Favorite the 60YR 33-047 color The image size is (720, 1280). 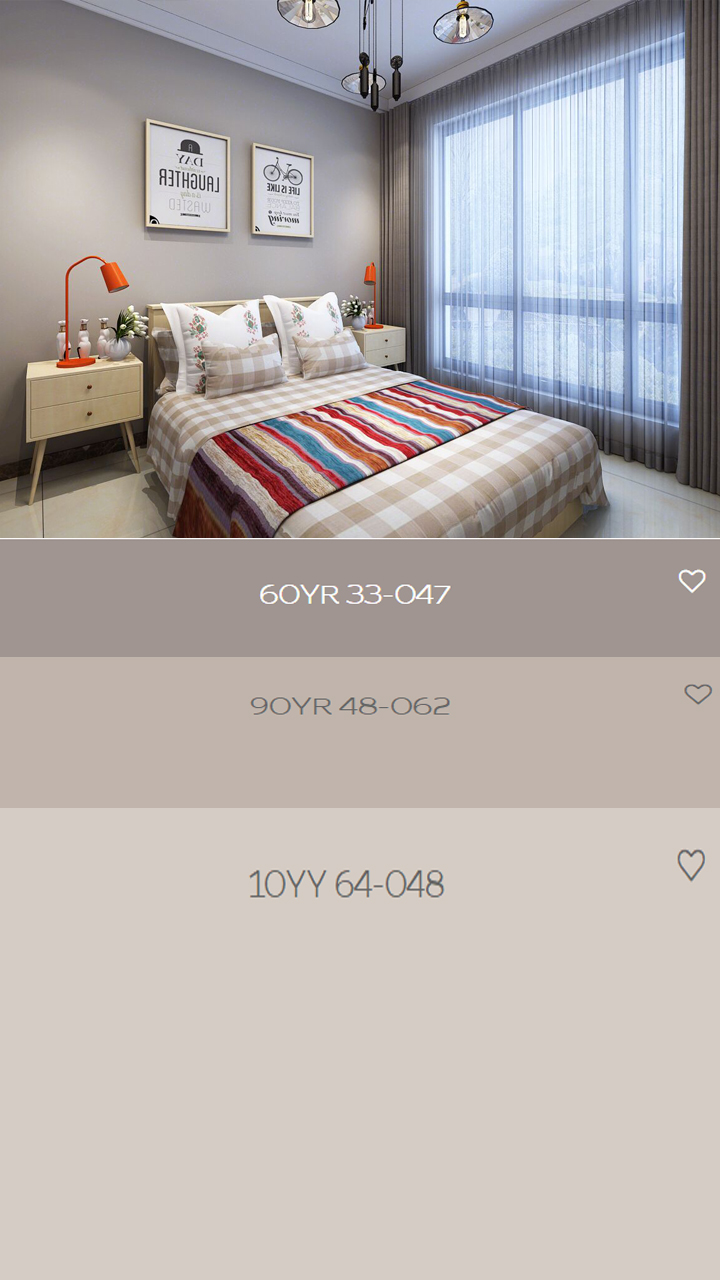(692, 581)
